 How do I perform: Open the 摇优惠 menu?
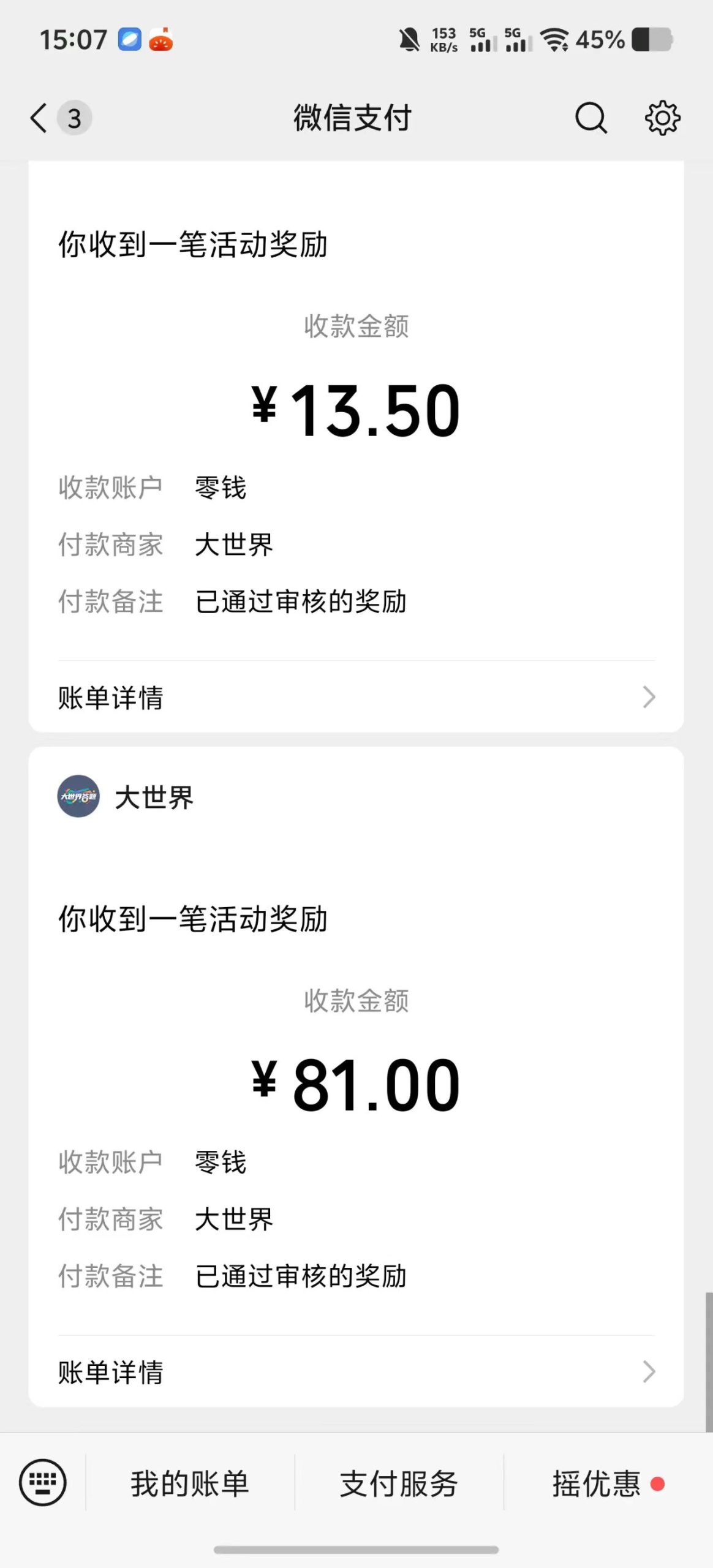[x=597, y=1483]
